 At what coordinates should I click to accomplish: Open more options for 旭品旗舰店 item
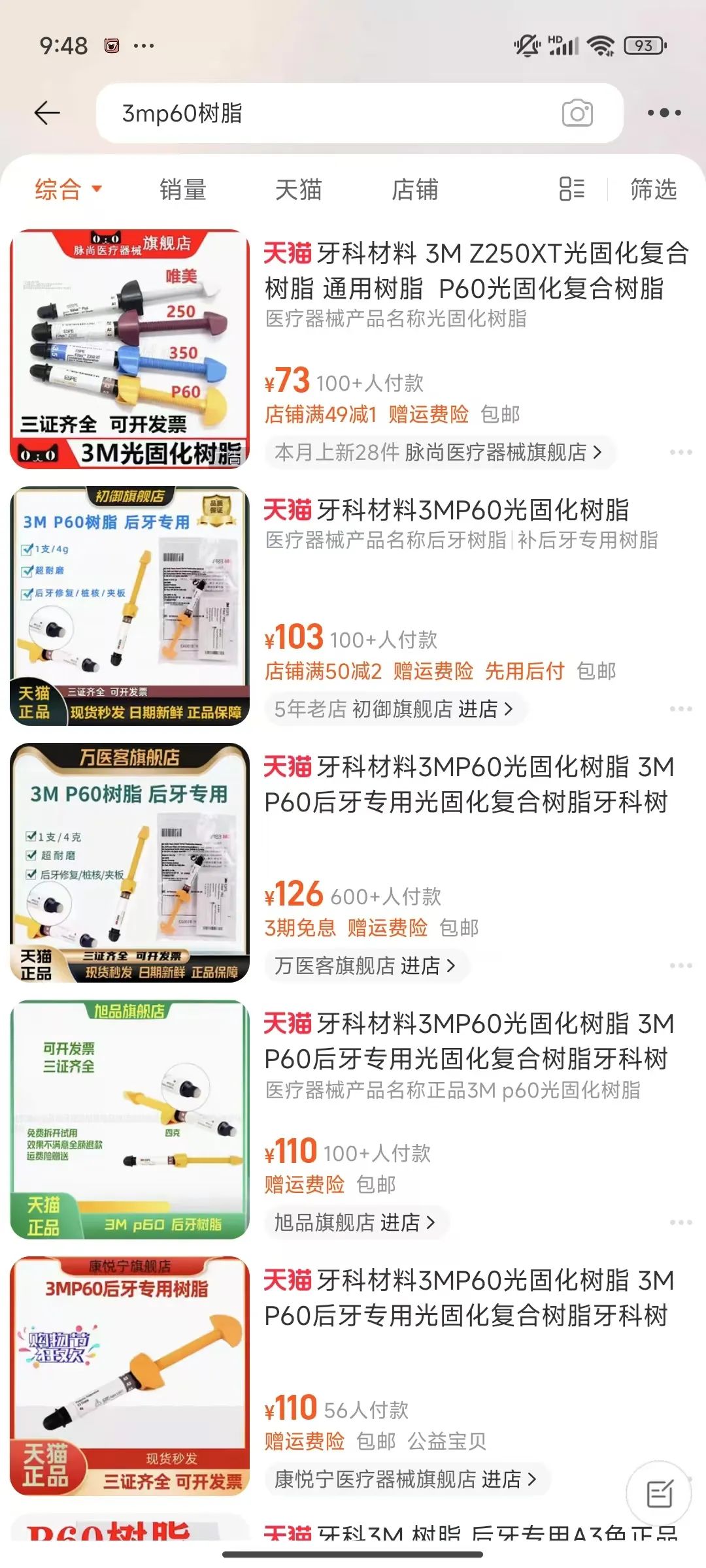[681, 1222]
